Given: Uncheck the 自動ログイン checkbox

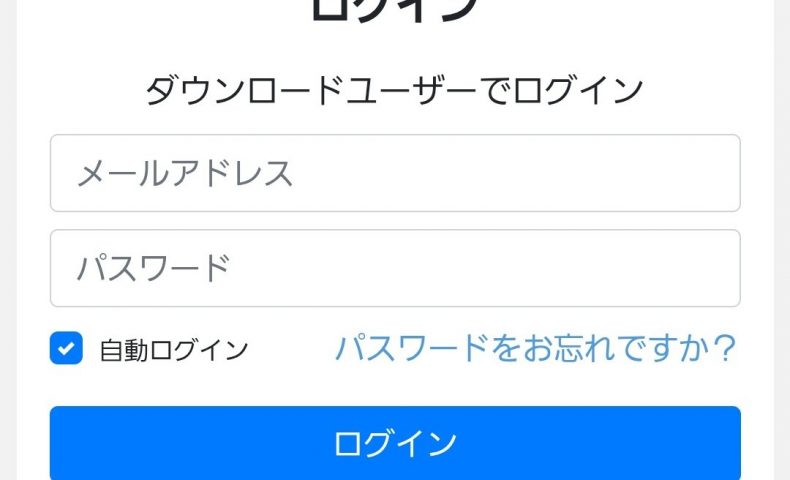Looking at the screenshot, I should pos(66,349).
